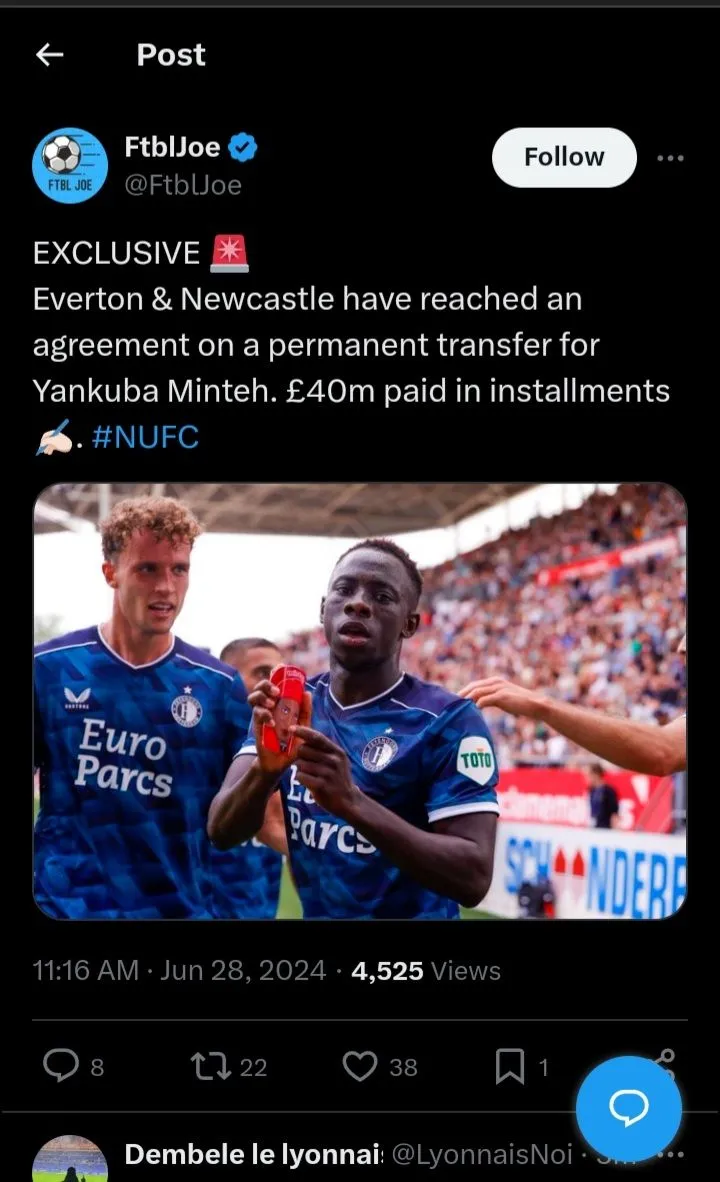This screenshot has width=720, height=1182.
Task: Open the overflow menu on FtblJoe's post
Action: click(x=670, y=158)
